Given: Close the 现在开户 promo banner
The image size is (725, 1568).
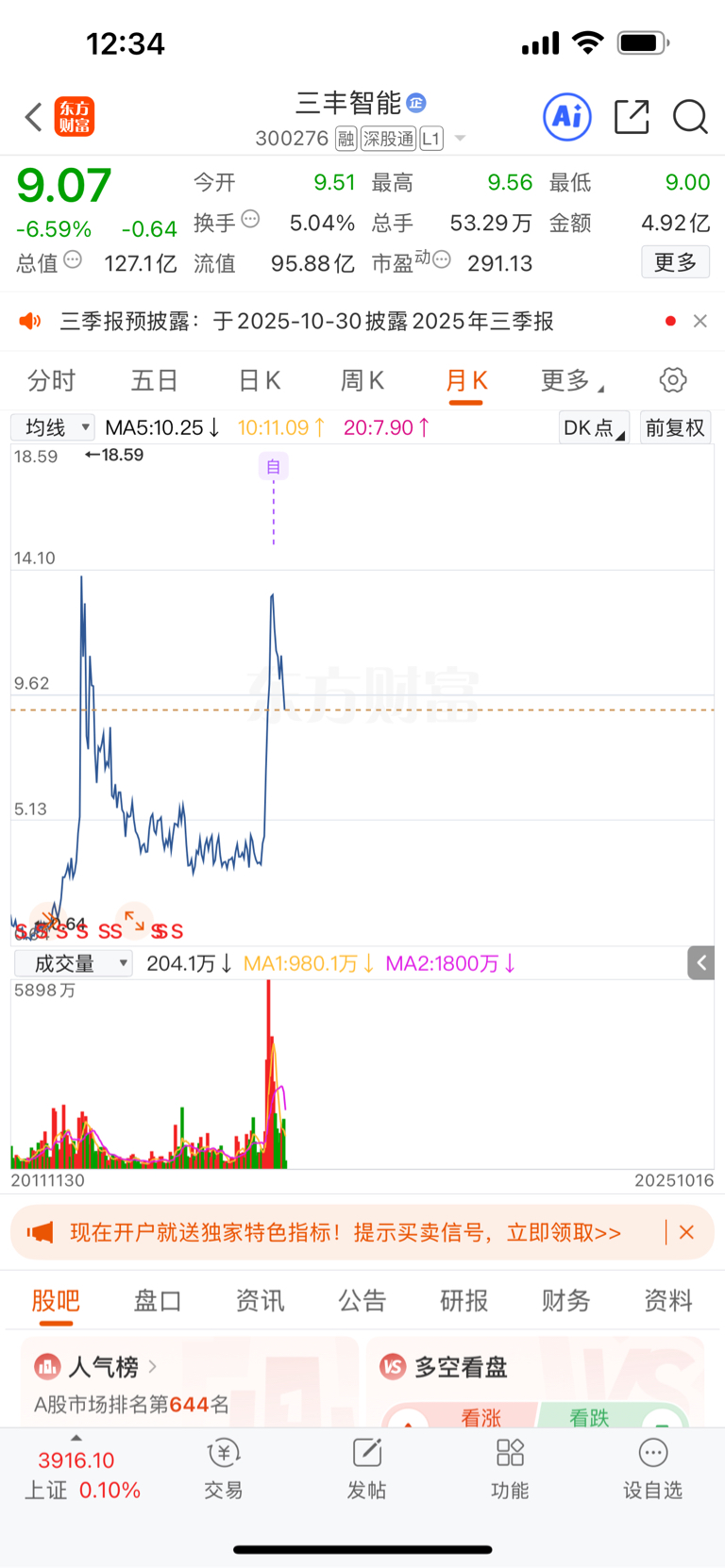Looking at the screenshot, I should pos(686,1232).
